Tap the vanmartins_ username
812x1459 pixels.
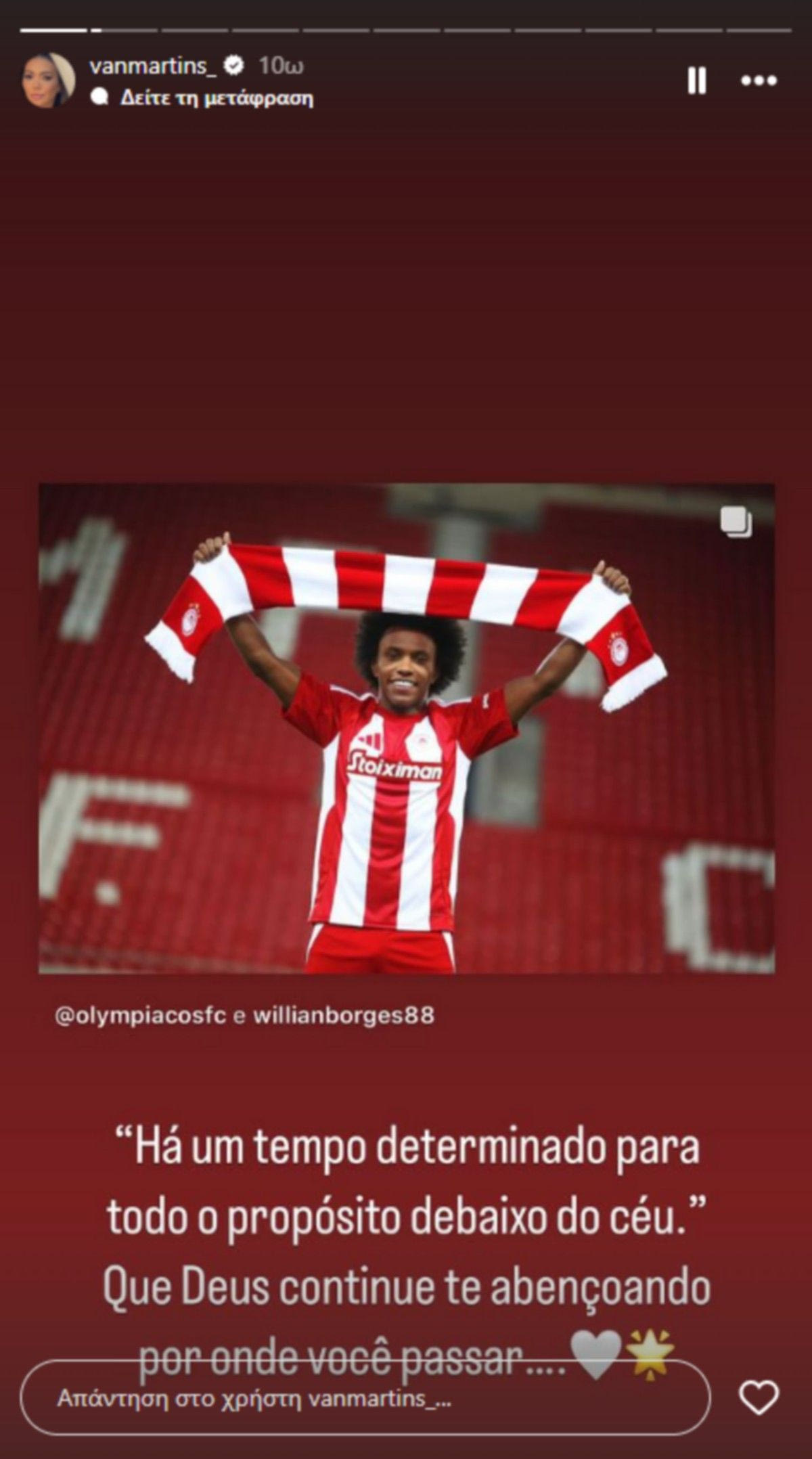[156, 66]
